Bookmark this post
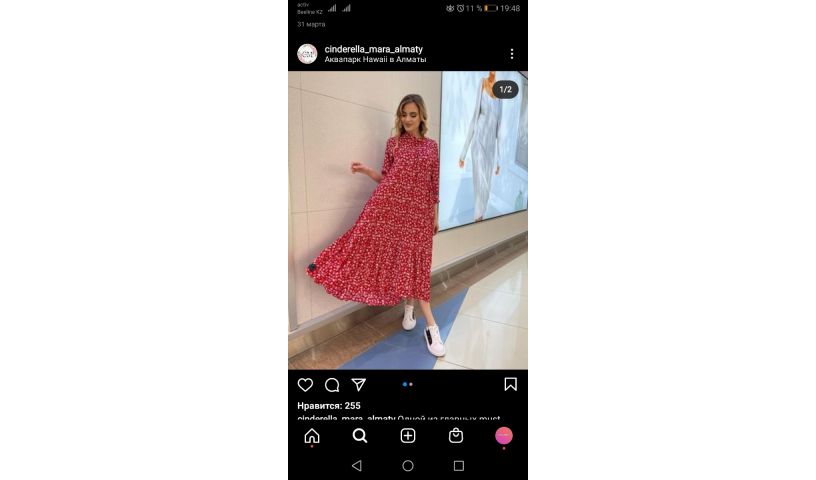The height and width of the screenshot is (480, 816). 510,385
